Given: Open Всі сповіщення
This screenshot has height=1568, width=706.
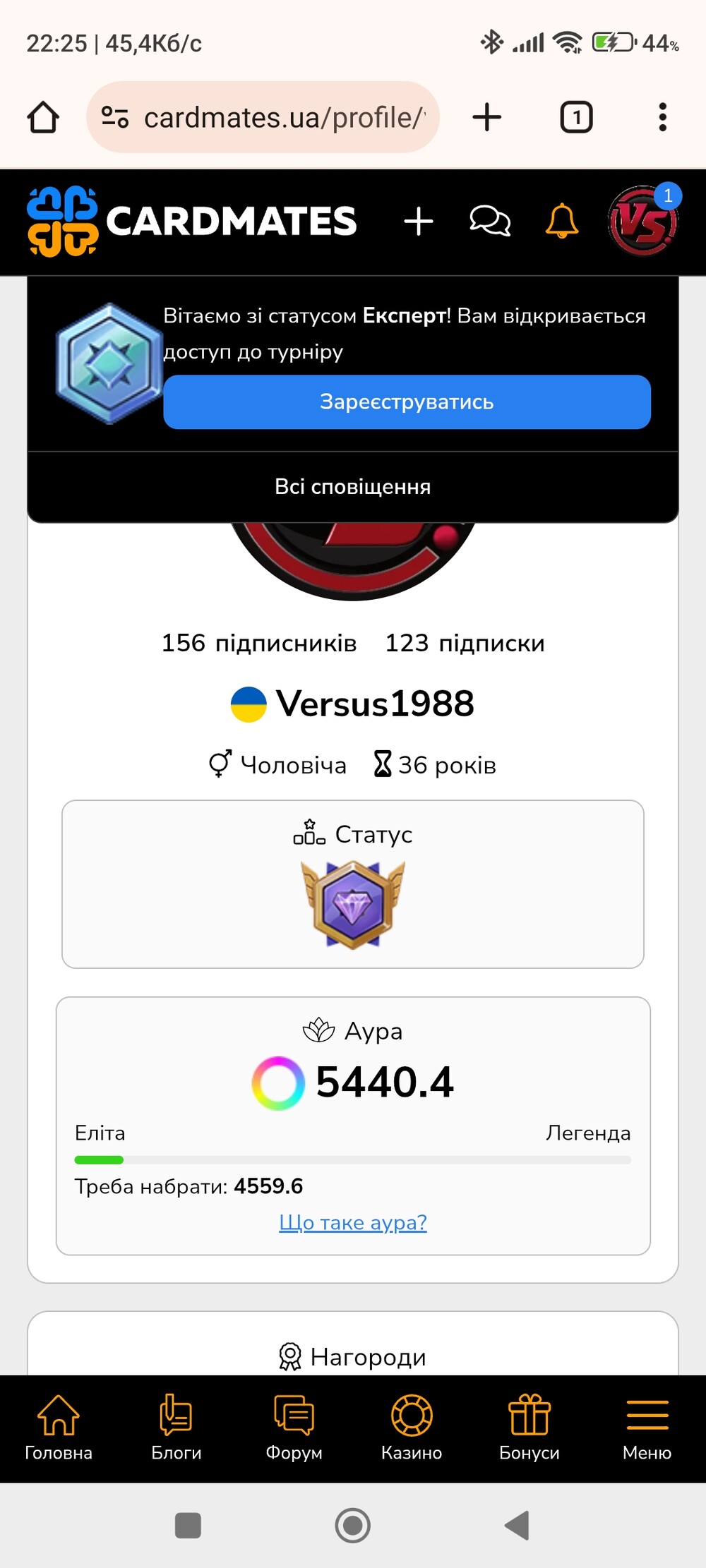Looking at the screenshot, I should pos(353,487).
